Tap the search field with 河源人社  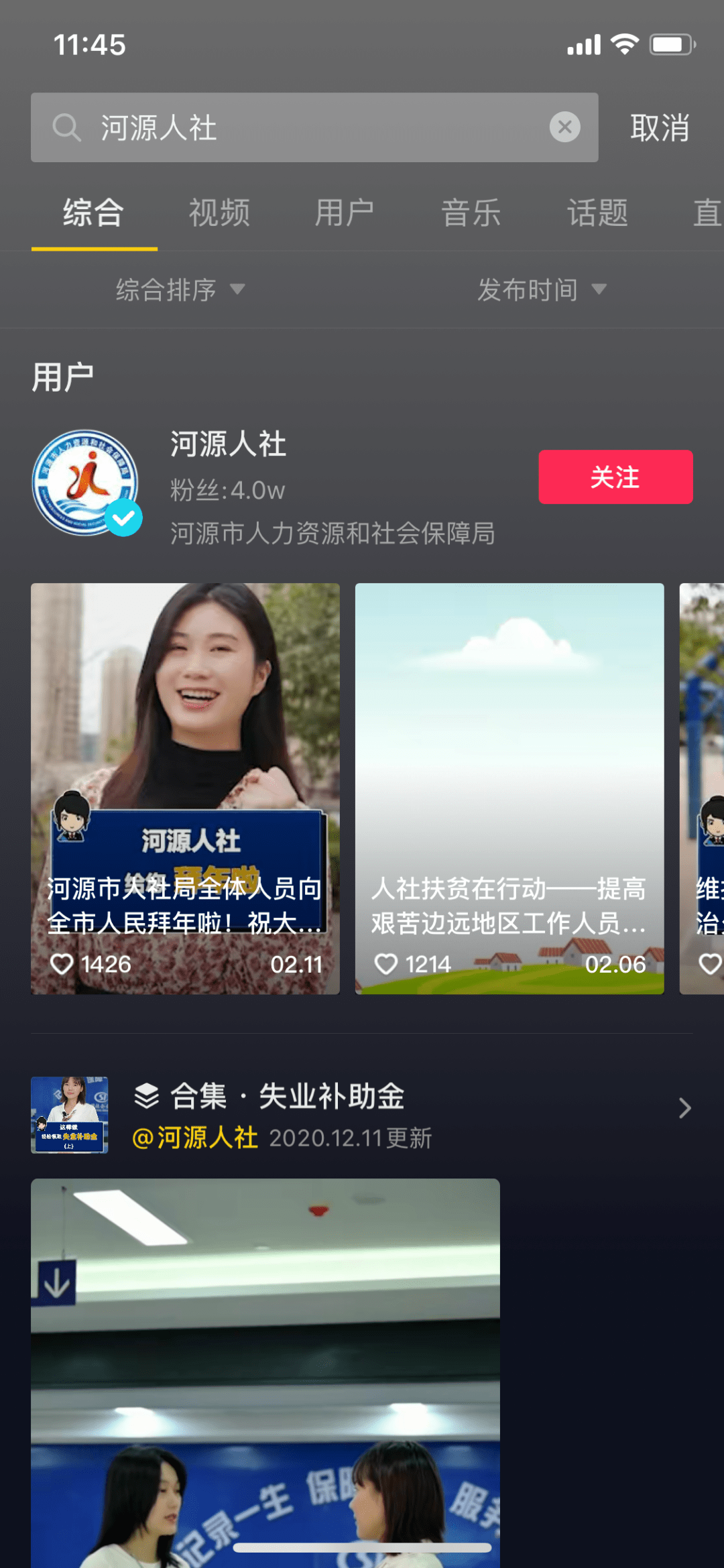(314, 127)
